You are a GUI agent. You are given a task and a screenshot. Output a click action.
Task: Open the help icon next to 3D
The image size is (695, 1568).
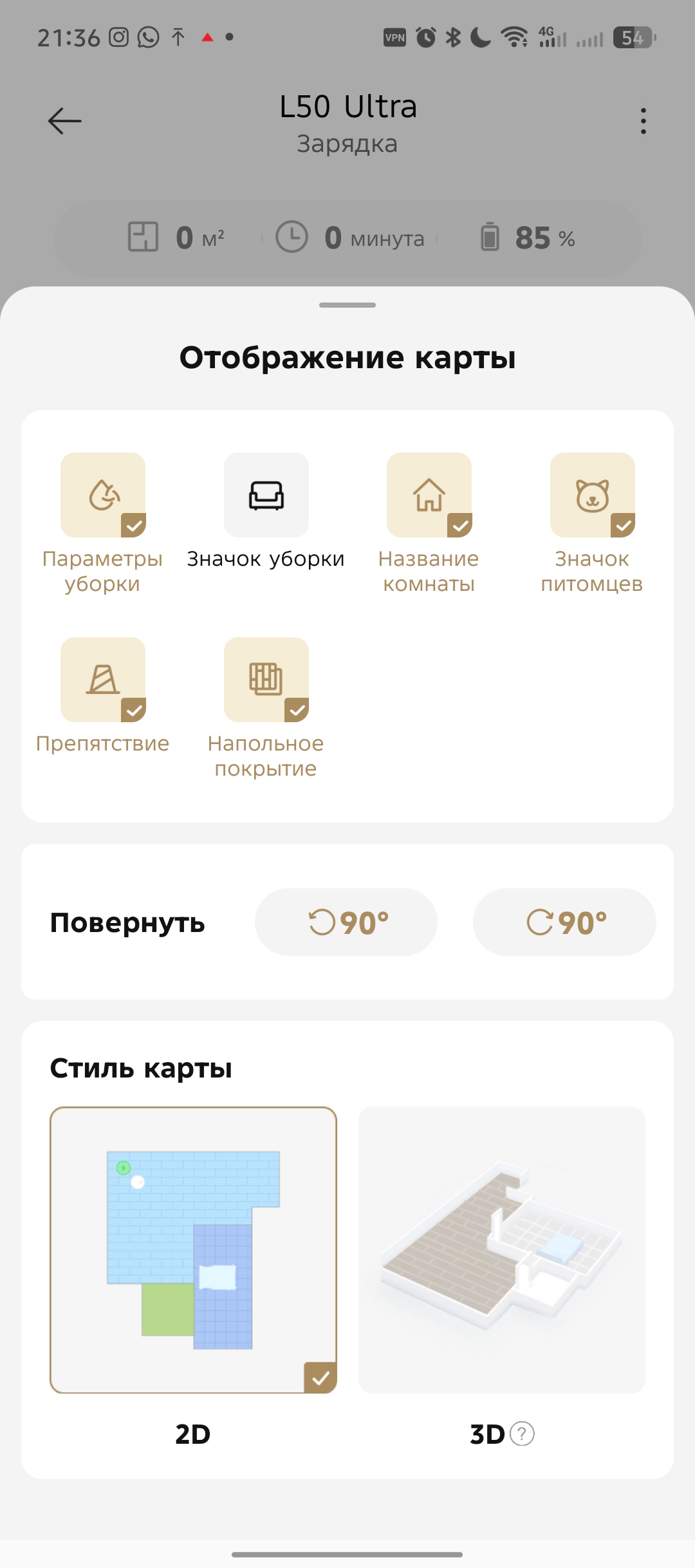(x=522, y=1433)
